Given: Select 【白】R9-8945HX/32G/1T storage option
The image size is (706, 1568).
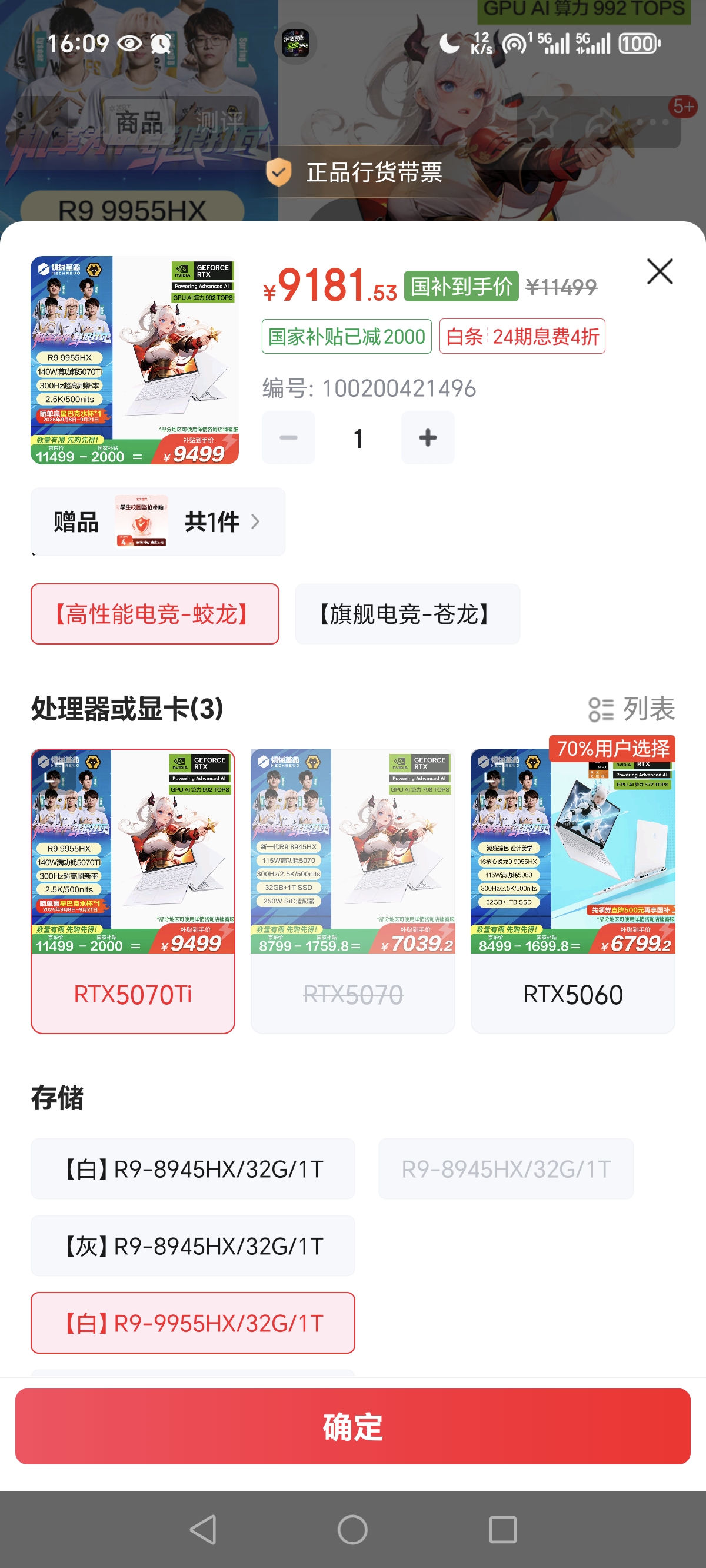Looking at the screenshot, I should point(192,1169).
